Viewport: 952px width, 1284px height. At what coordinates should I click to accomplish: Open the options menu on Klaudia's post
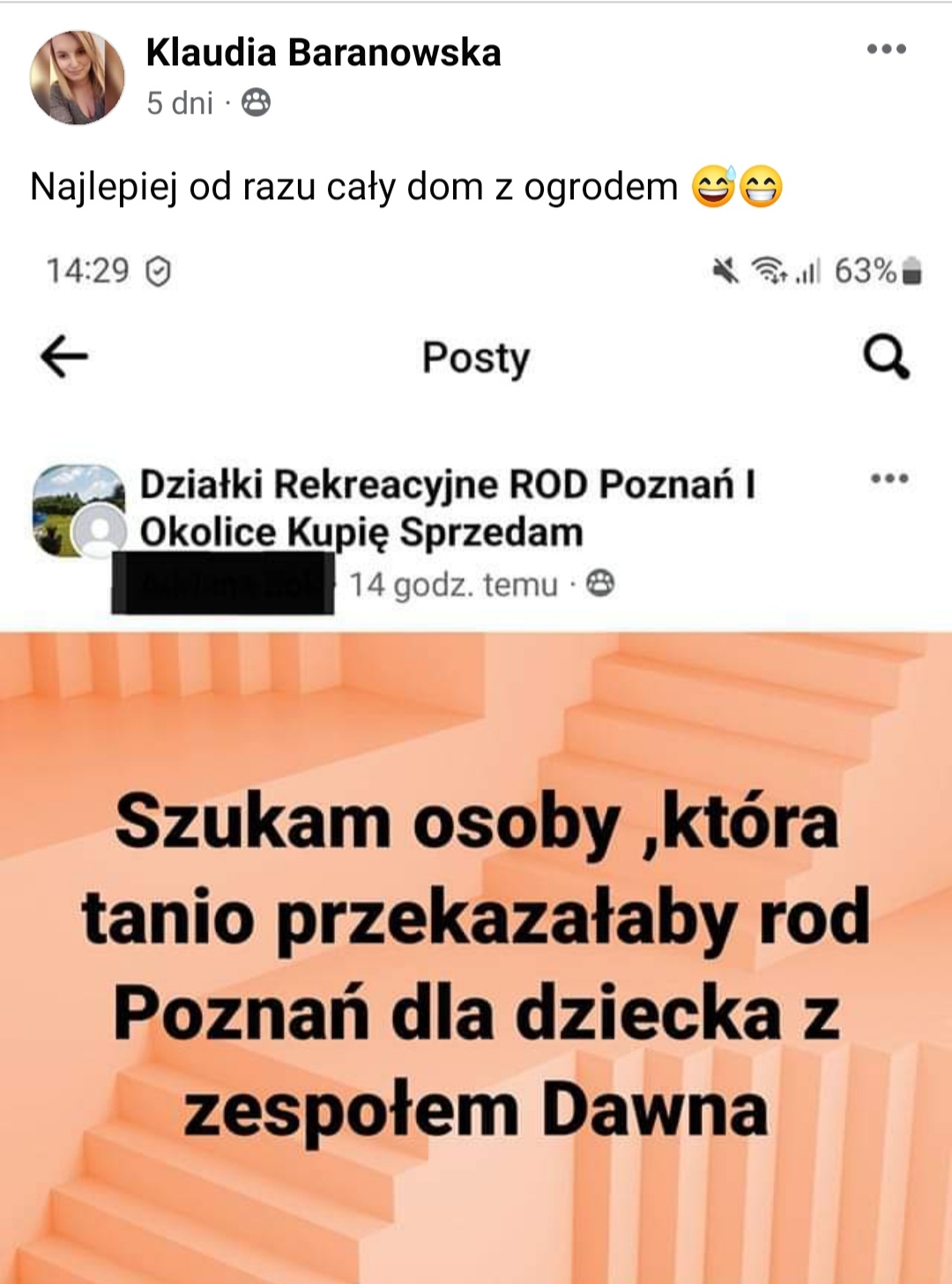point(886,49)
